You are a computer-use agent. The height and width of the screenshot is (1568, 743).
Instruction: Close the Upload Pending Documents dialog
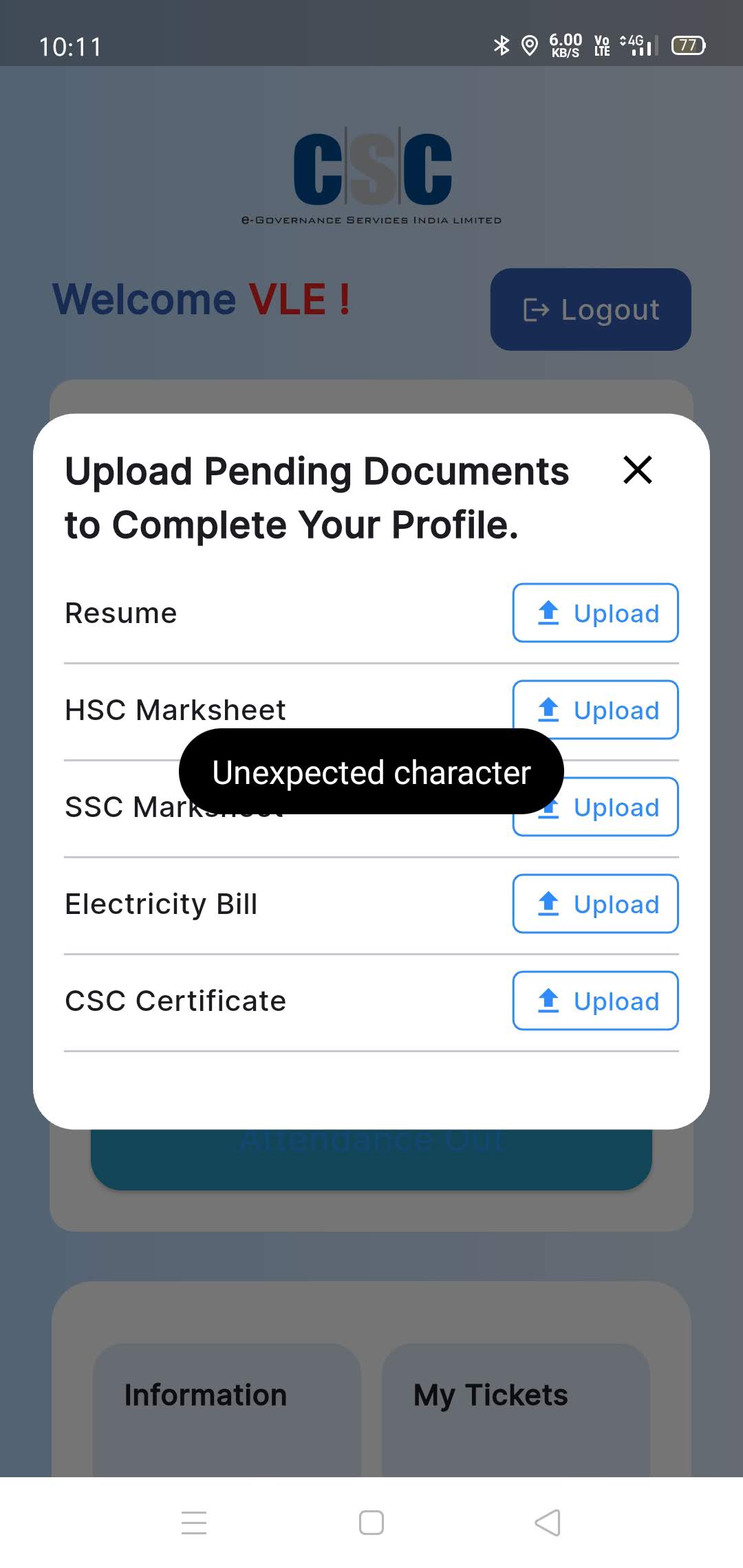coord(638,470)
